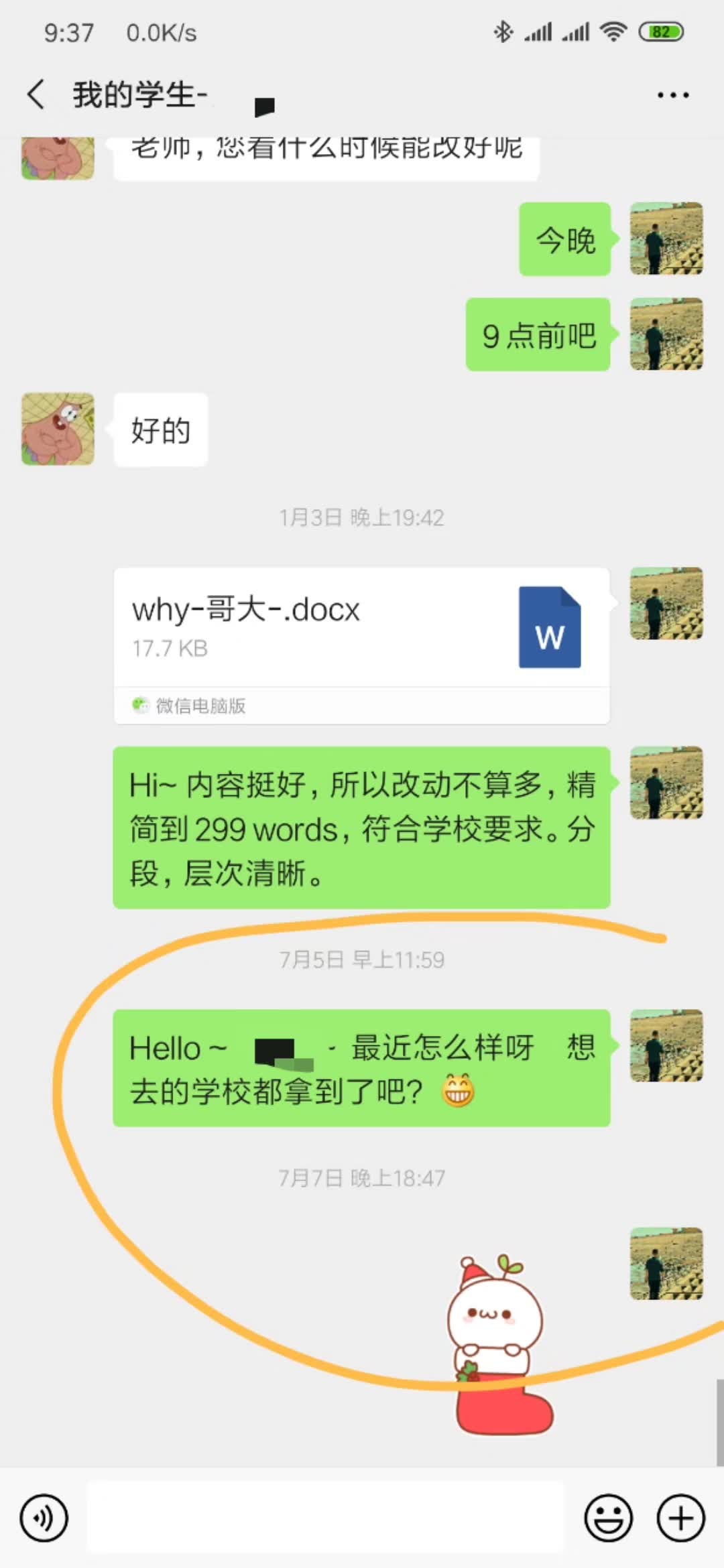View the Christmas stocking sticker
This screenshot has width=724, height=1568.
tap(500, 1347)
